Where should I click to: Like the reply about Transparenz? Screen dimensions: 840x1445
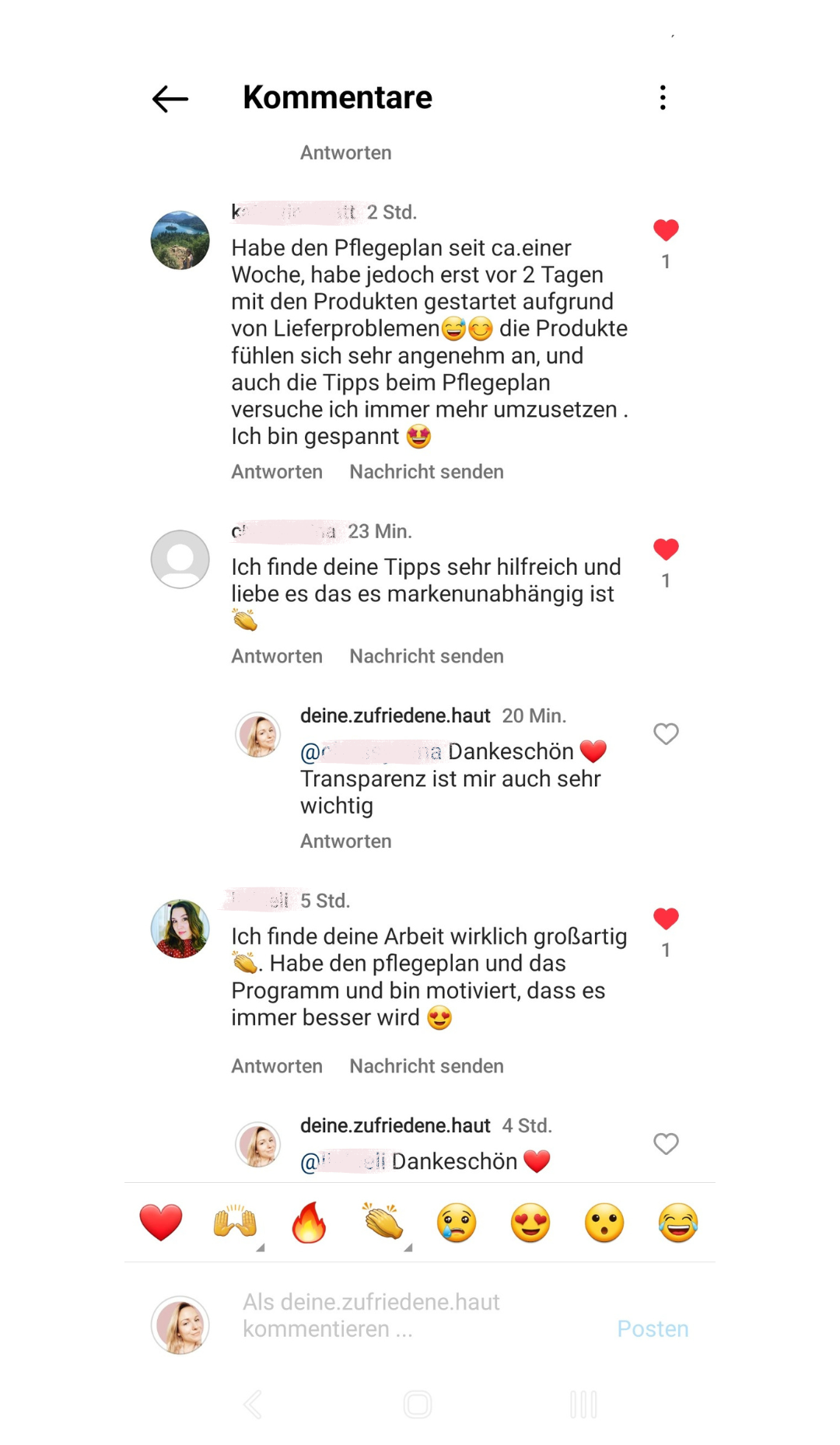point(666,733)
